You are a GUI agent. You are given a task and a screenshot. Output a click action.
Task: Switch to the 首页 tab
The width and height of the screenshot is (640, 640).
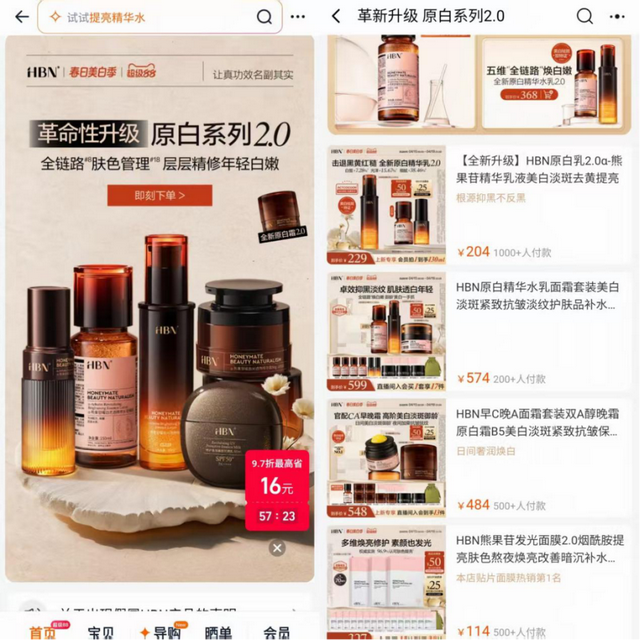click(x=44, y=630)
